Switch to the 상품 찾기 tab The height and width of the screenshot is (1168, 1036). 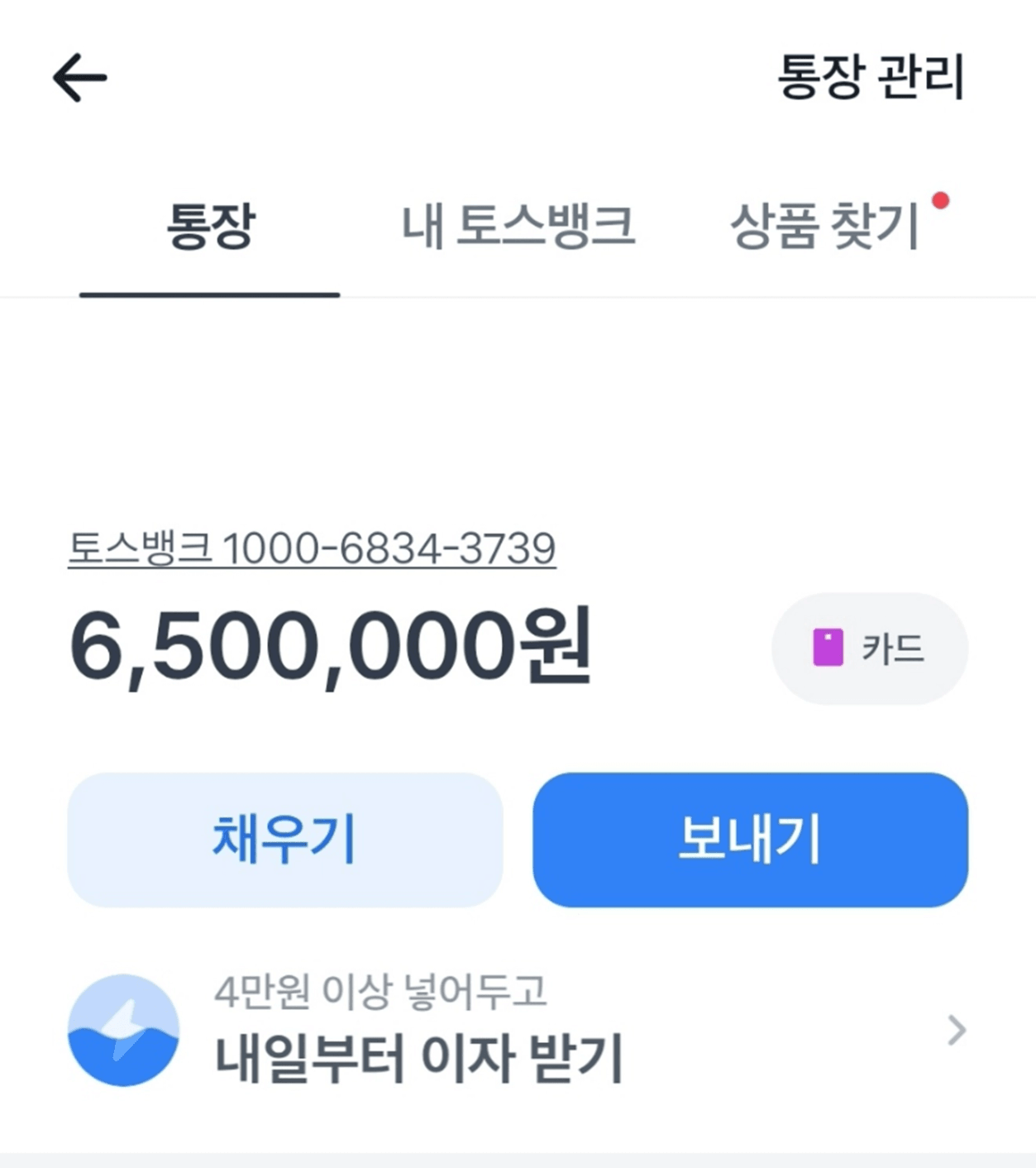(x=826, y=226)
